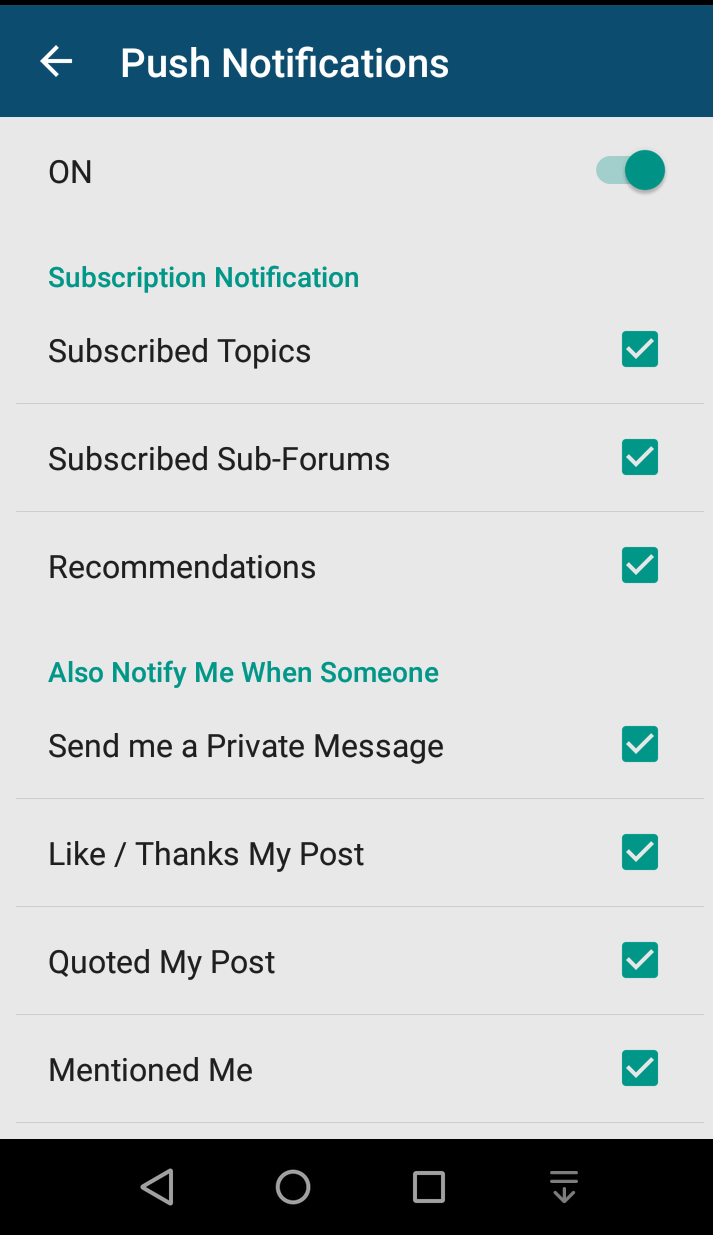Tap the system home button
713x1235 pixels.
(x=293, y=1187)
